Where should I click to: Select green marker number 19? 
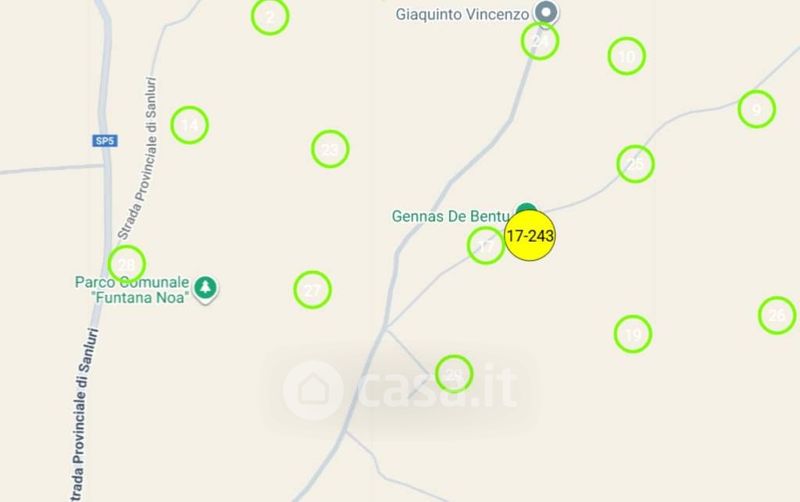pos(633,334)
